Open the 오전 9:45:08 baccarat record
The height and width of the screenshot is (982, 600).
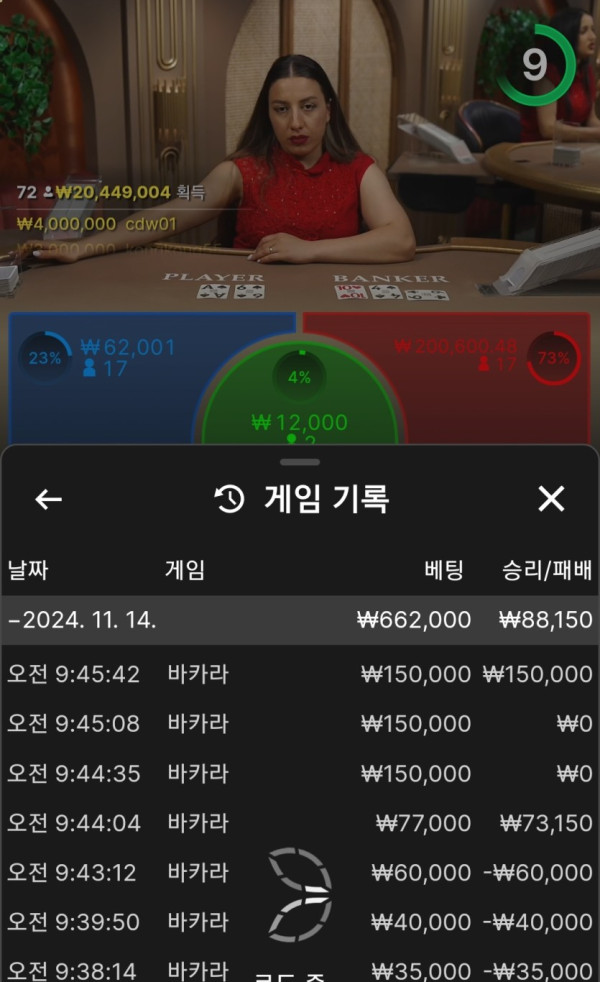pos(300,723)
